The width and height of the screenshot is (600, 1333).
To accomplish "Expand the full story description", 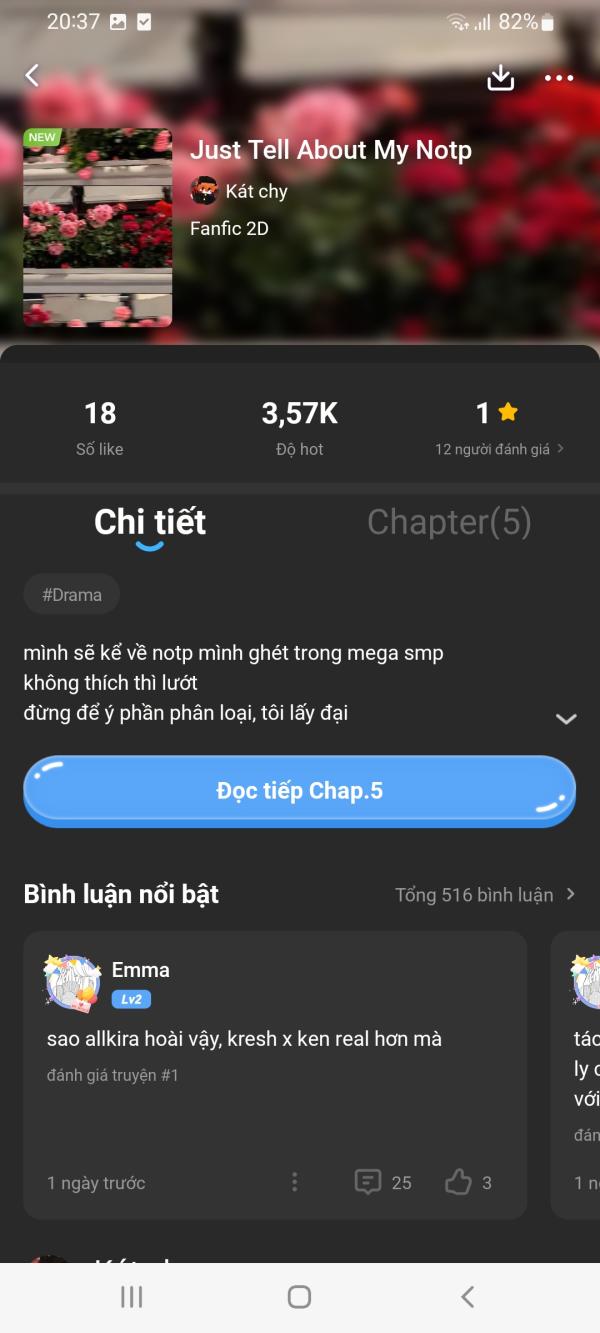I will (x=566, y=718).
